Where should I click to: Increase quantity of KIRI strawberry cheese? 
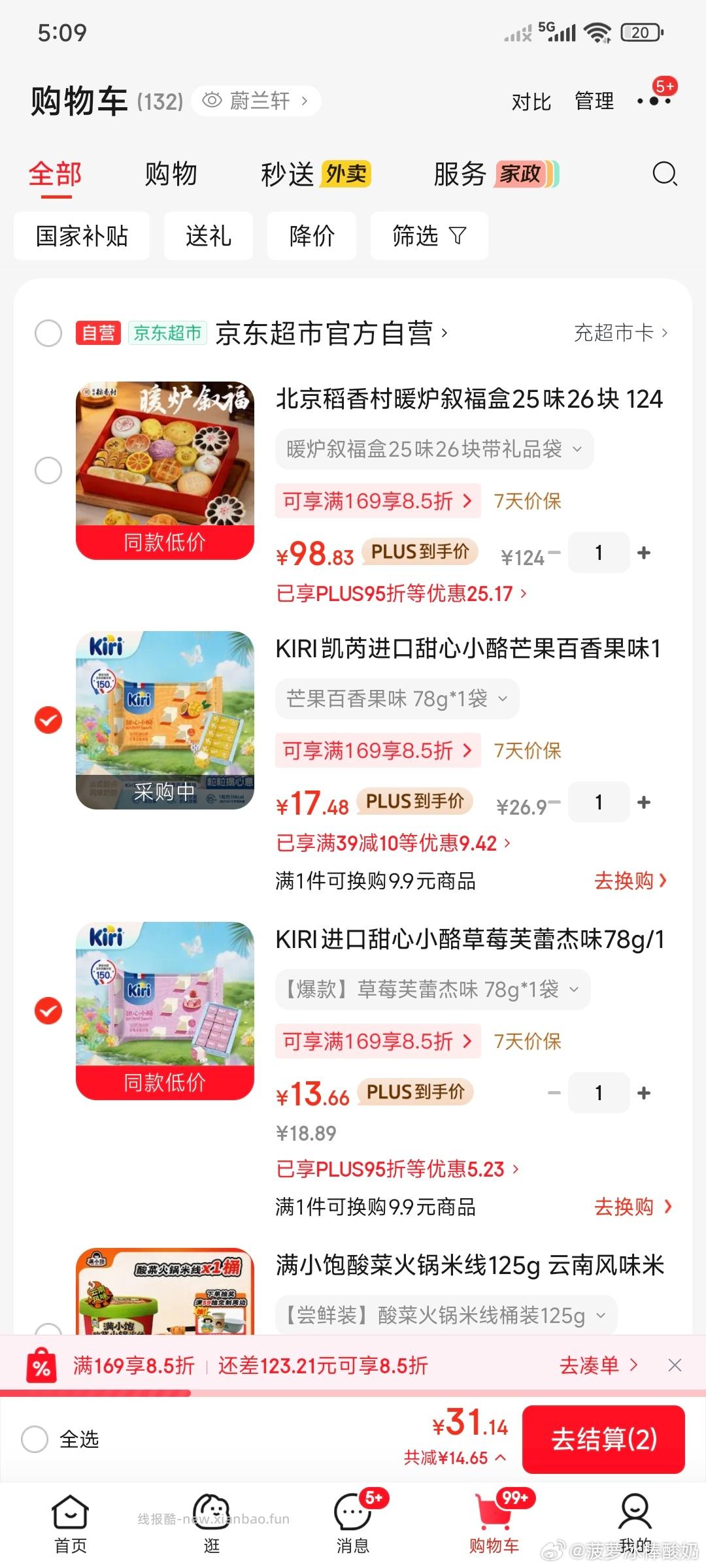643,1092
